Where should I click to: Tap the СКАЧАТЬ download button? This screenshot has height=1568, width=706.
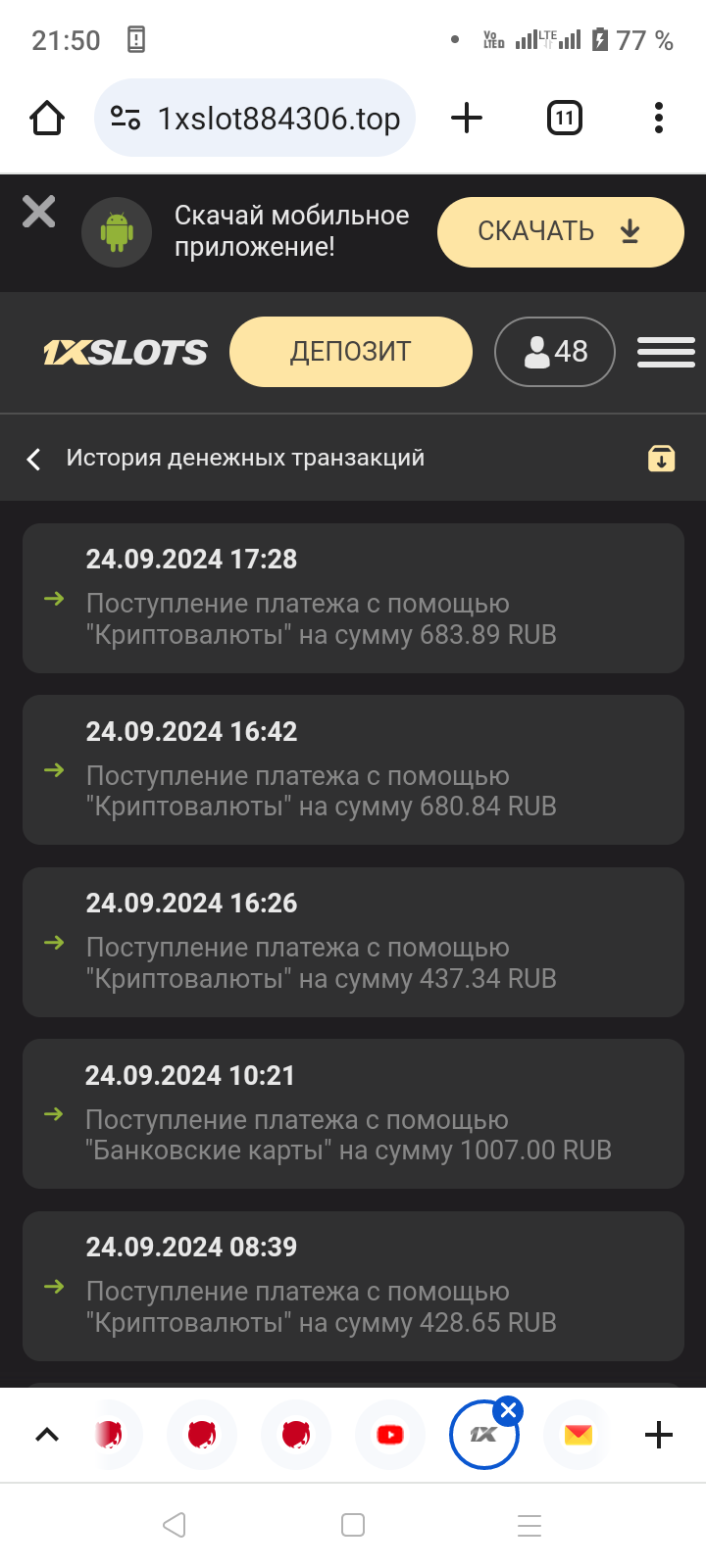pos(560,232)
